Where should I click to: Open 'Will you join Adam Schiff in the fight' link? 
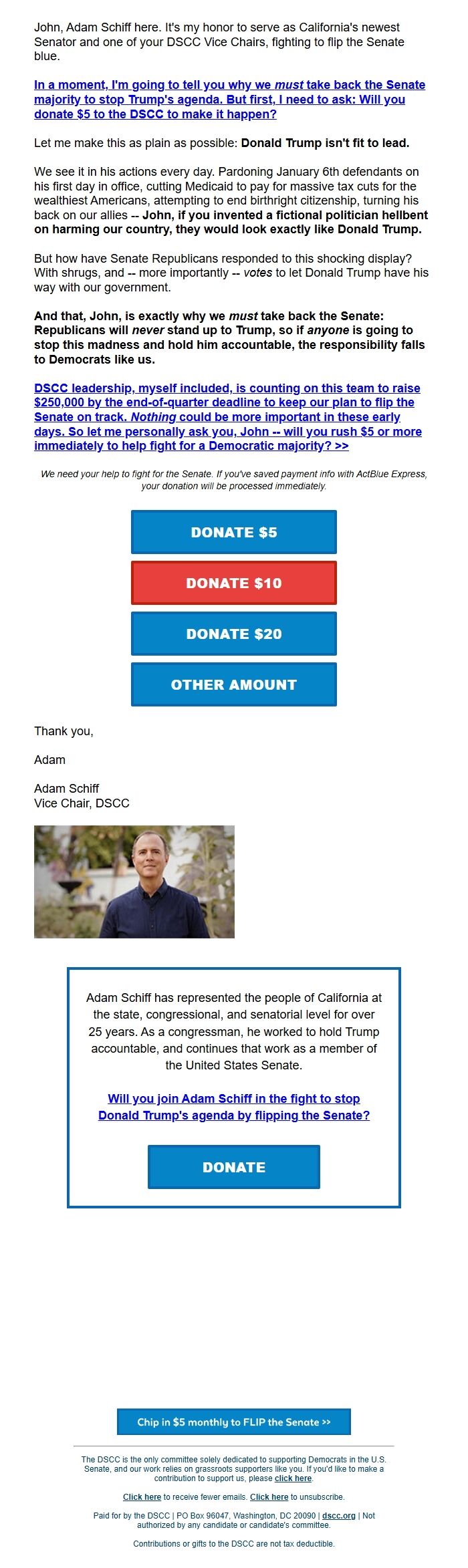233,1107
